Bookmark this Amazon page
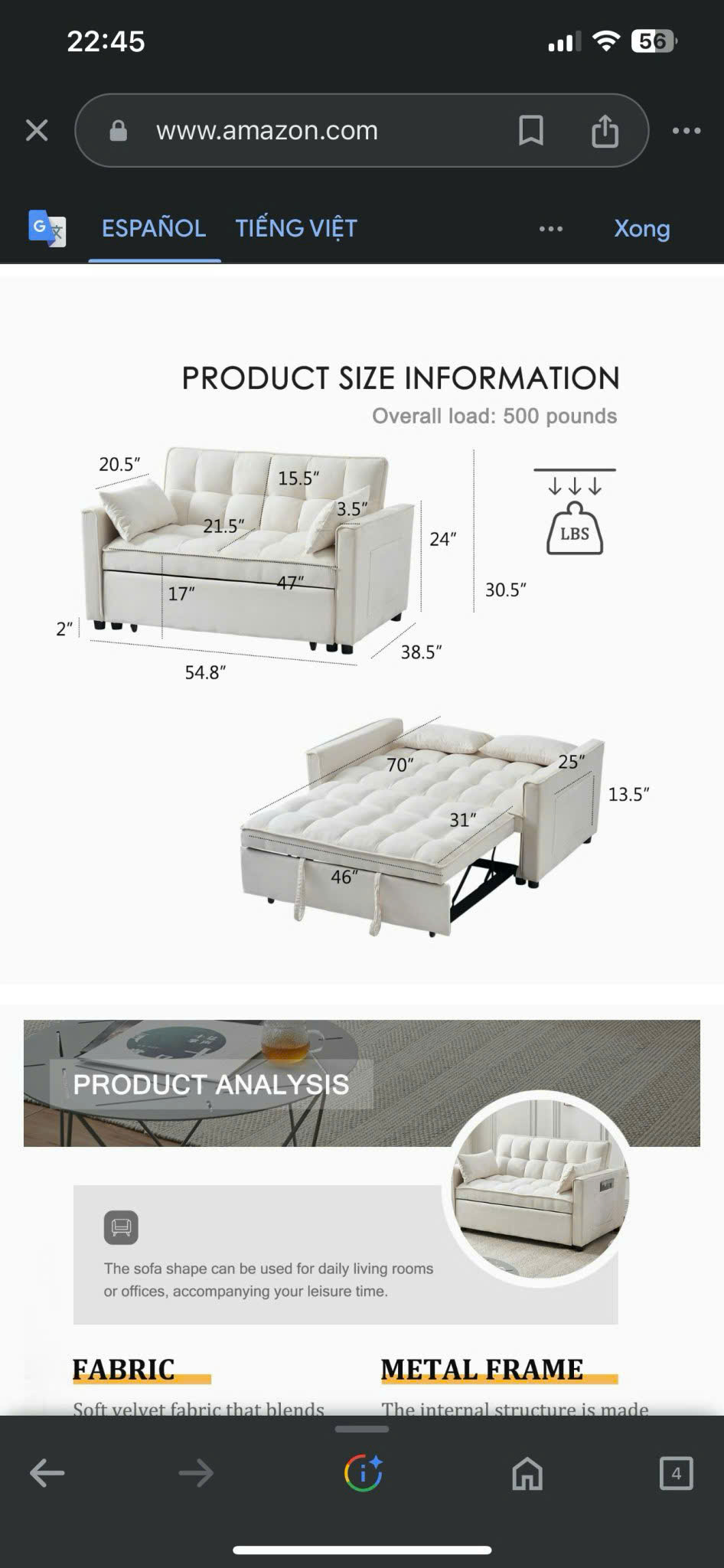 (x=530, y=130)
